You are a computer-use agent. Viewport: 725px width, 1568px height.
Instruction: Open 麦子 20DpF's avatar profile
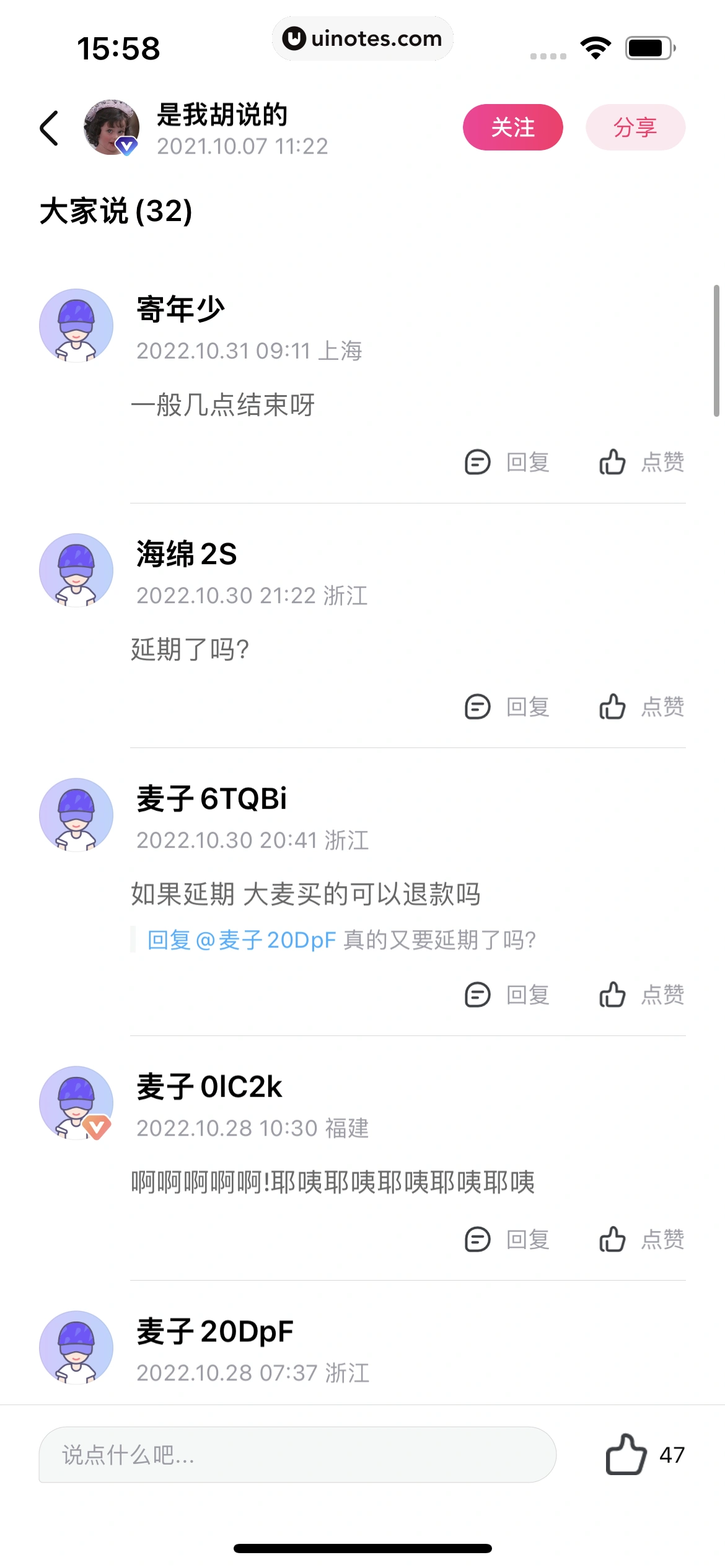(x=76, y=1348)
